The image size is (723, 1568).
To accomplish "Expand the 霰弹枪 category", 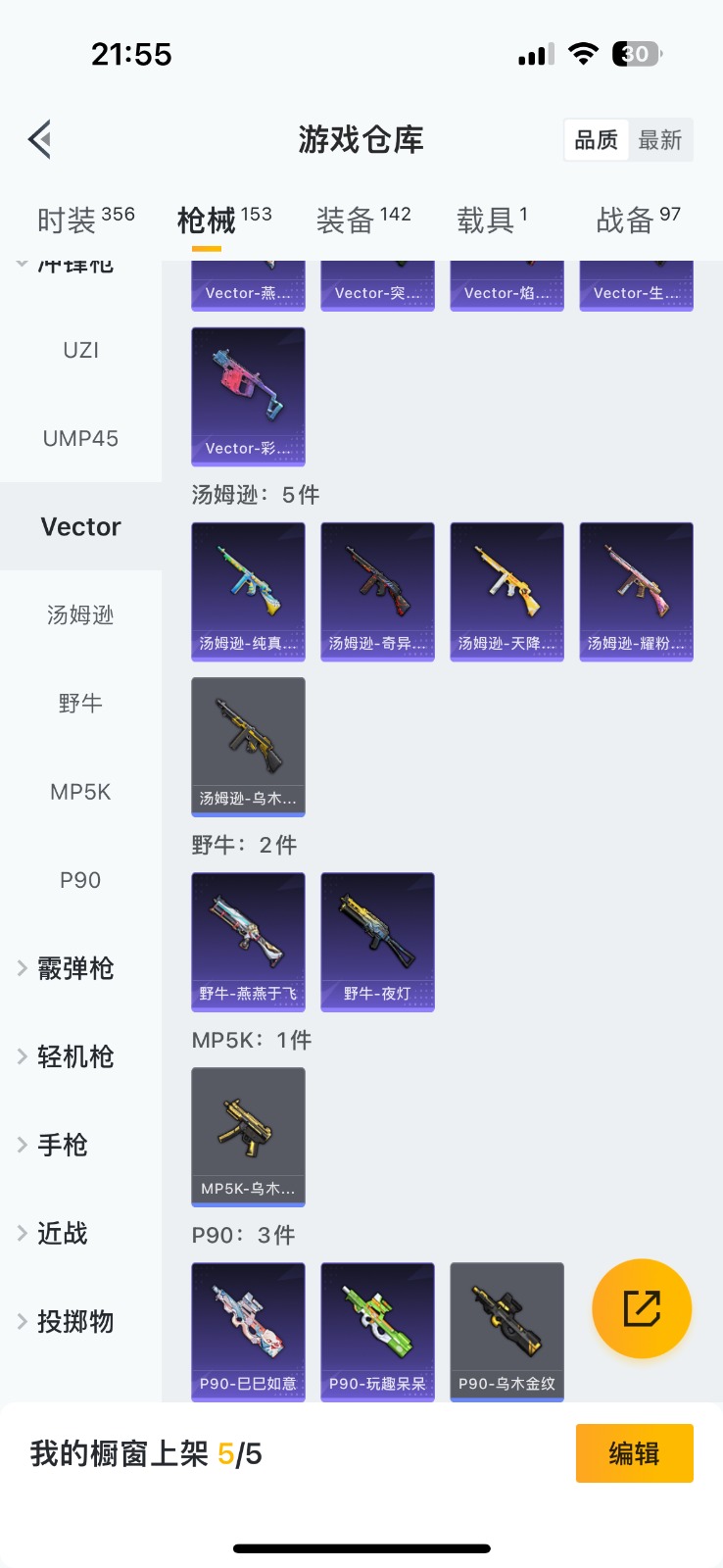I will [x=74, y=968].
